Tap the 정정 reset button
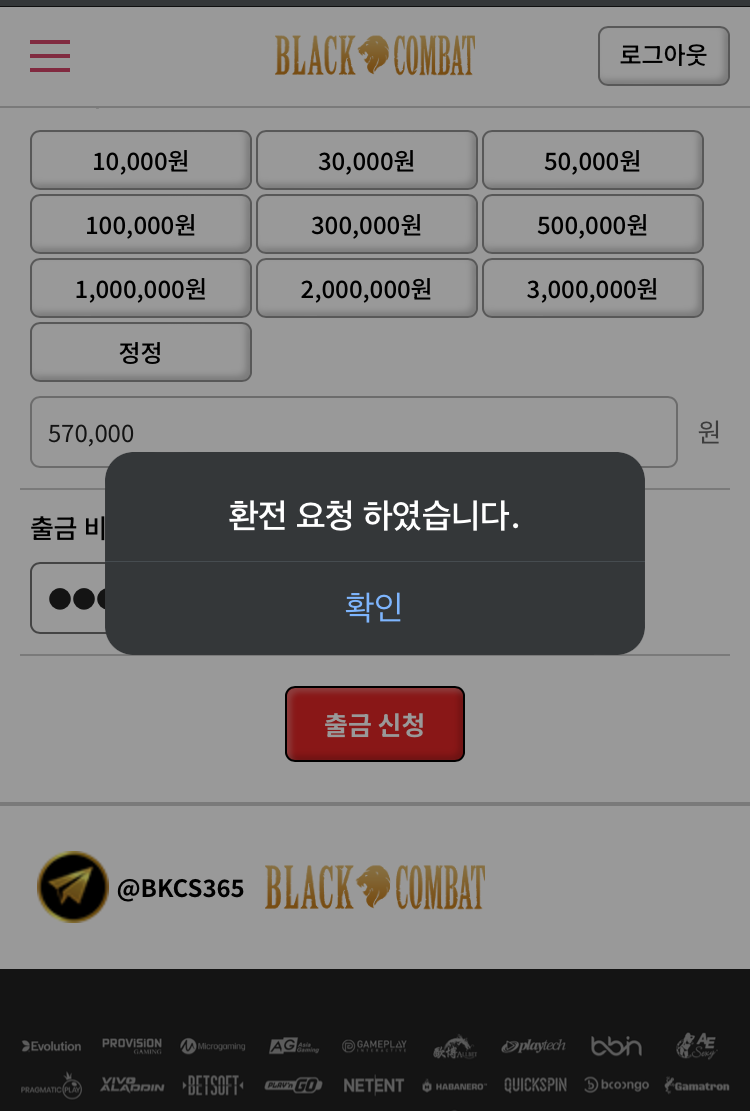750x1111 pixels. click(140, 352)
